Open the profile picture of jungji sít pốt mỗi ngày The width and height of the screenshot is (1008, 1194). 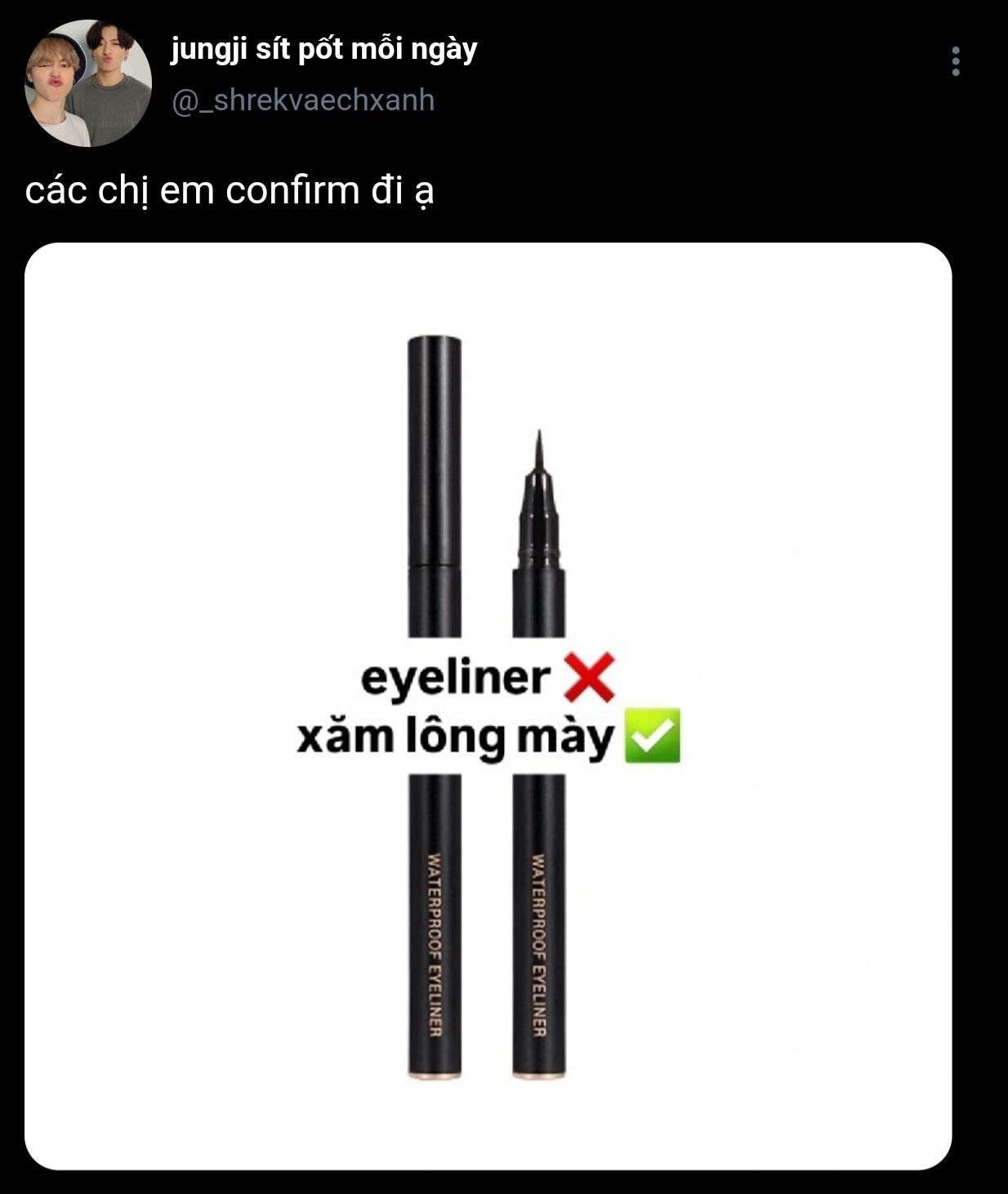pos(88,83)
